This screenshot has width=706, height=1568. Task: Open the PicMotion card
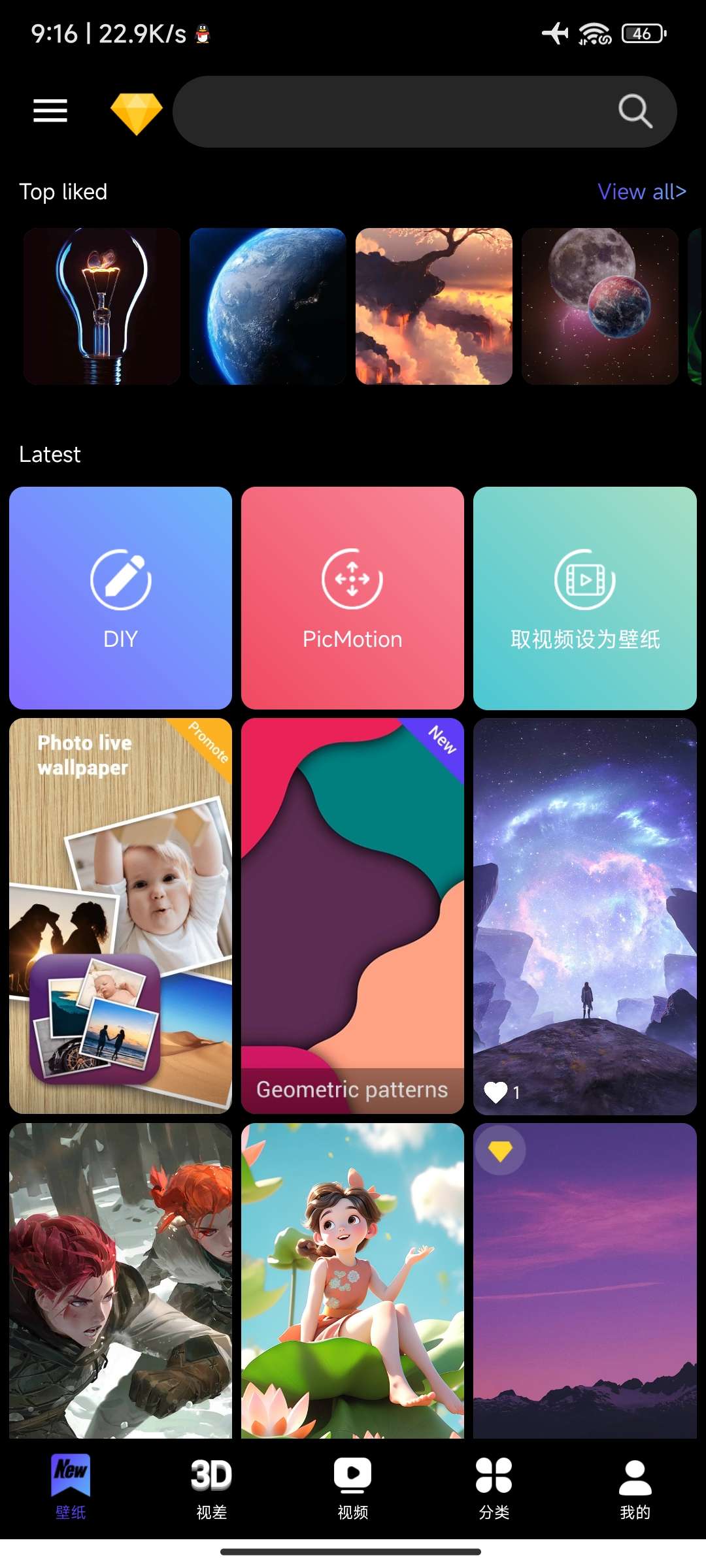coord(352,598)
